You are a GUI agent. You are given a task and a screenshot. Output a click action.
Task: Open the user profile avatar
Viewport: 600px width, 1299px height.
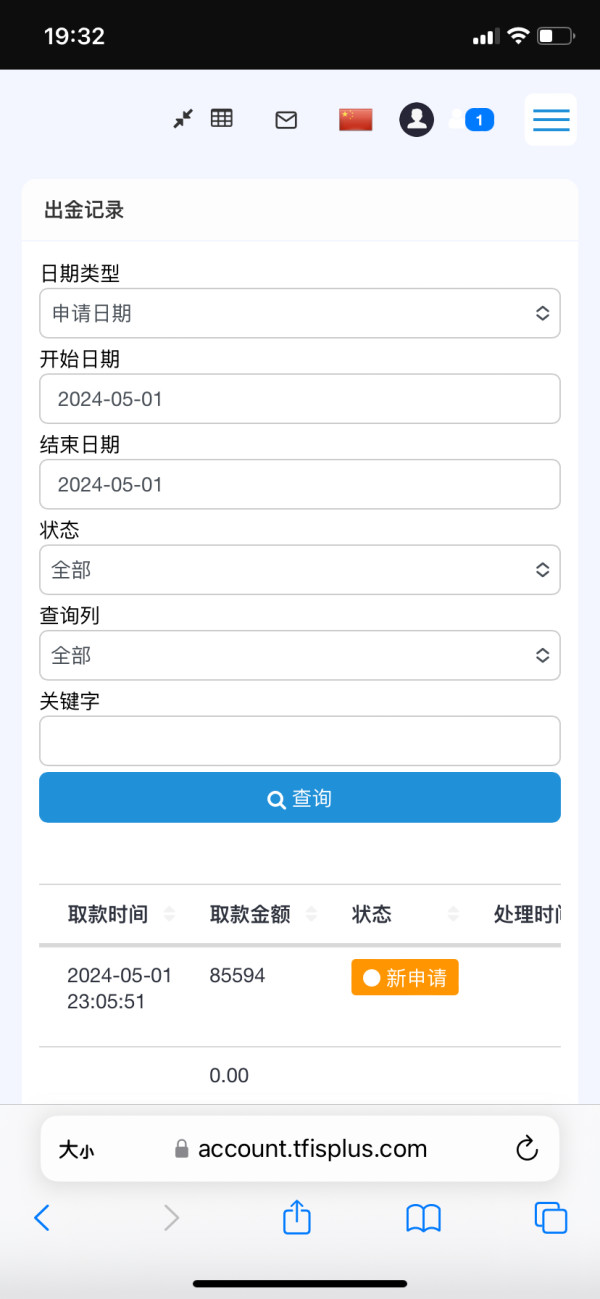[416, 120]
